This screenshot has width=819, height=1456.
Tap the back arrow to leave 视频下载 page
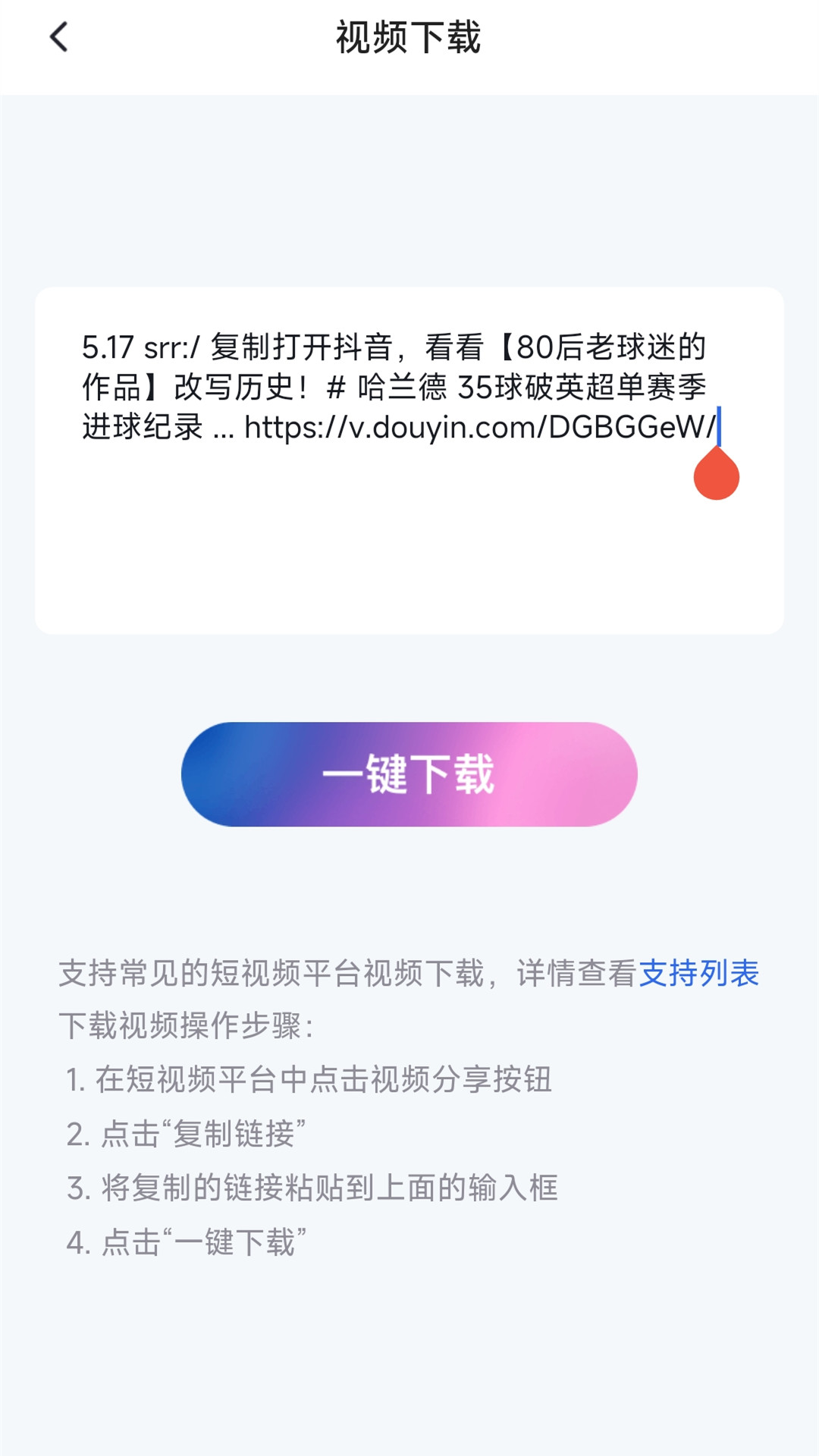tap(59, 37)
